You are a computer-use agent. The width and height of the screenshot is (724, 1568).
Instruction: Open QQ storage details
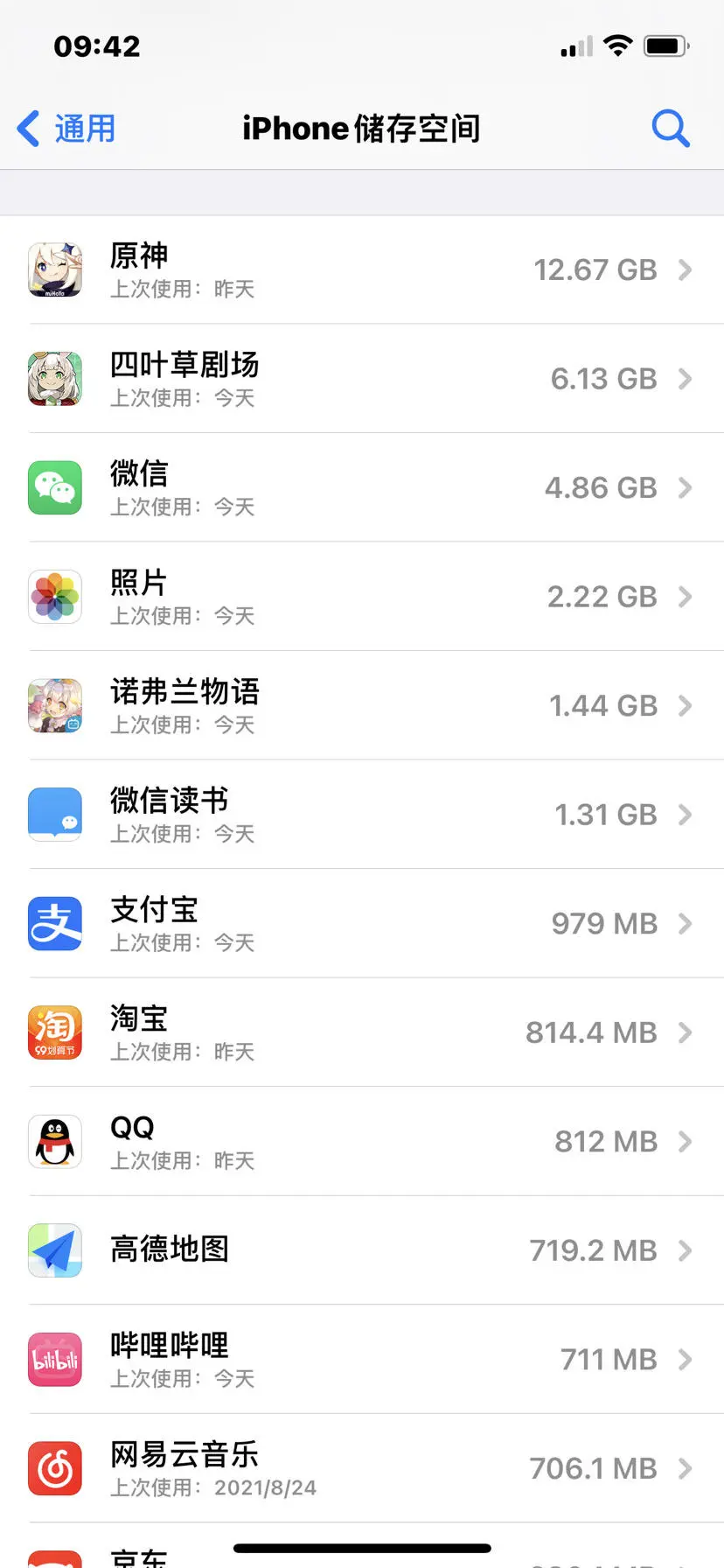pyautogui.click(x=362, y=1141)
